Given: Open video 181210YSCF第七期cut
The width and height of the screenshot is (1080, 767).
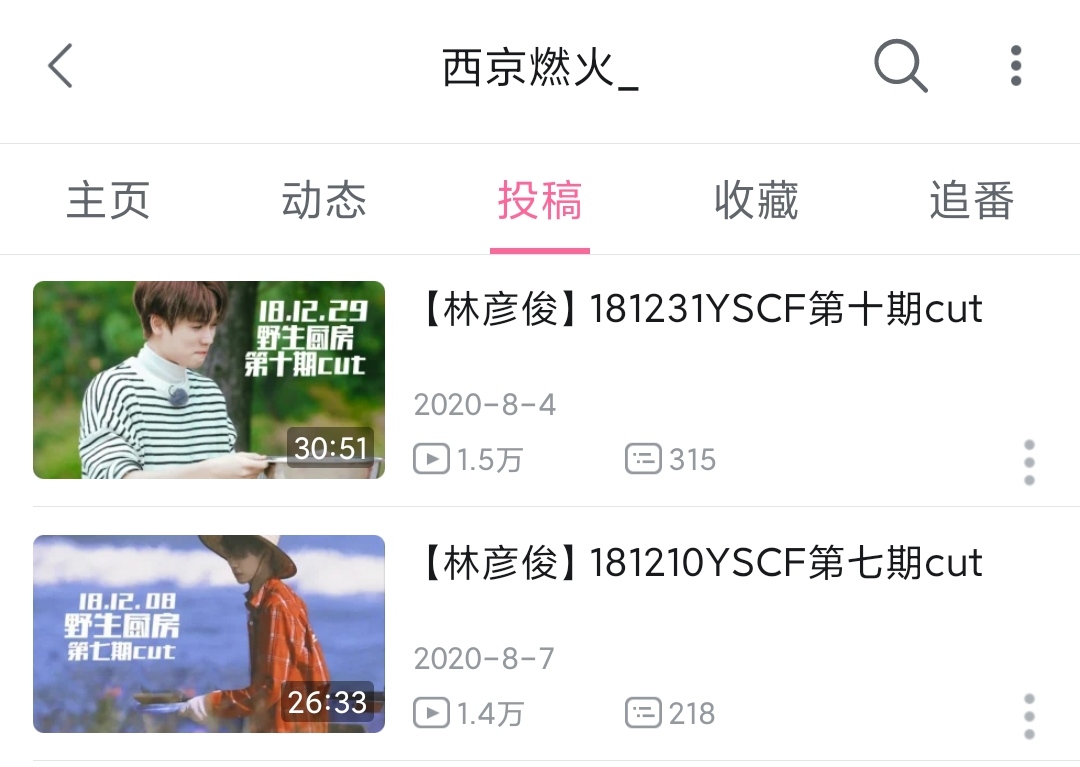Looking at the screenshot, I should coord(698,564).
